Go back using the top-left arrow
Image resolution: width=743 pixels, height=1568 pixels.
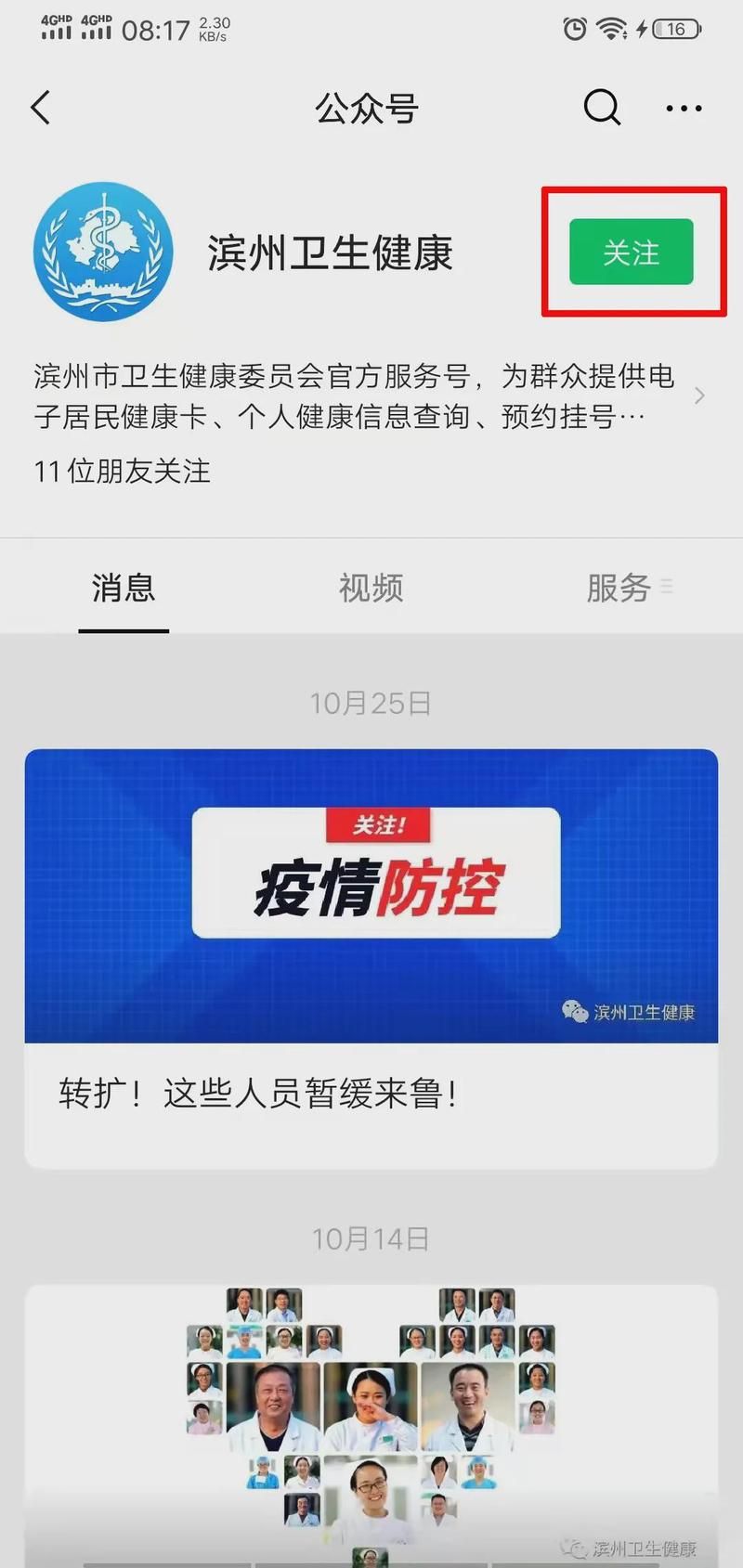40,108
